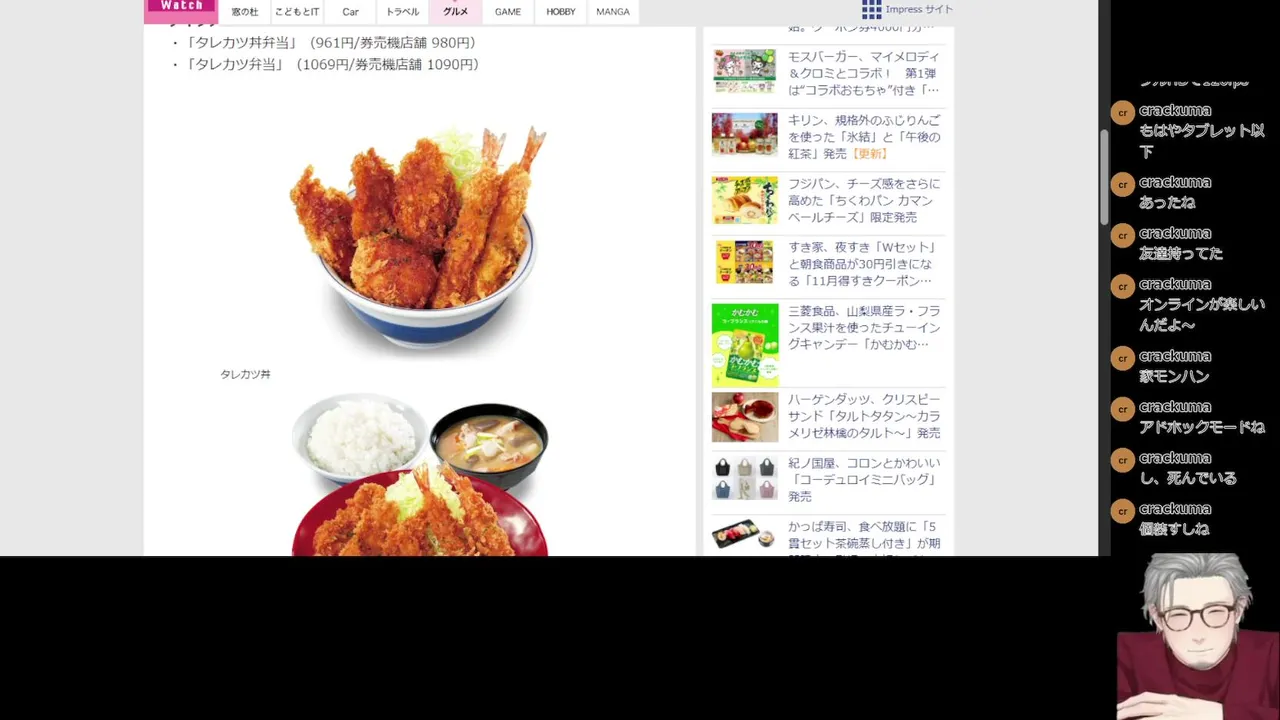The width and height of the screenshot is (1280, 720).
Task: Open the HOBBY tab
Action: pyautogui.click(x=561, y=12)
